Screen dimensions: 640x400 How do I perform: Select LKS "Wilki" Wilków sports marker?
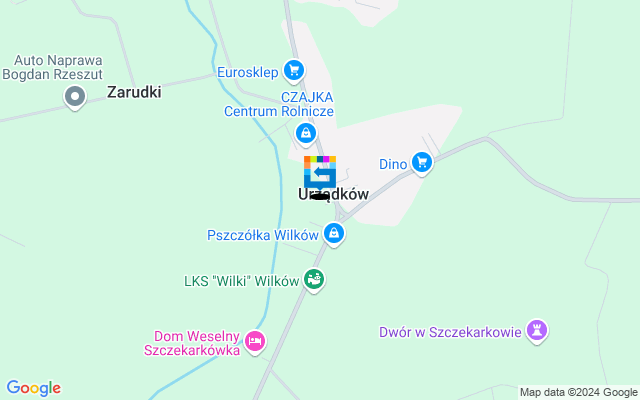pyautogui.click(x=315, y=280)
